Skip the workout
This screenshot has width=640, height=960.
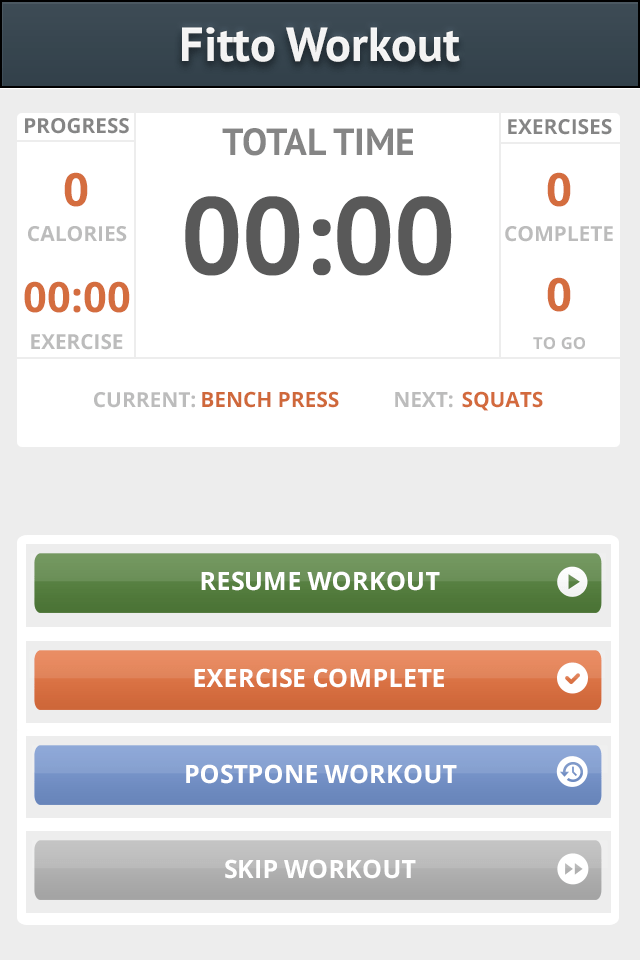pyautogui.click(x=318, y=869)
